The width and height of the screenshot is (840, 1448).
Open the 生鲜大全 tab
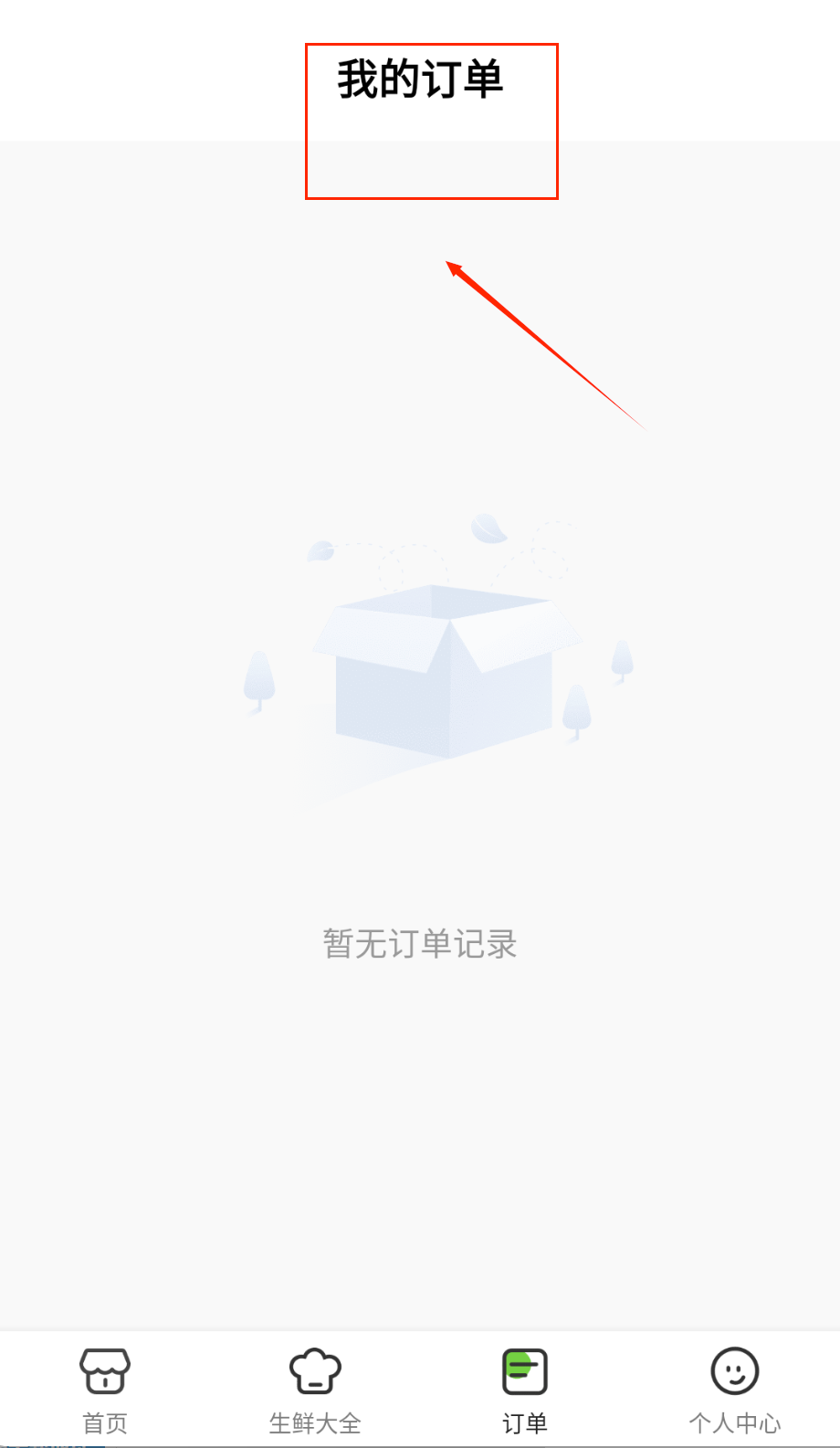315,1390
